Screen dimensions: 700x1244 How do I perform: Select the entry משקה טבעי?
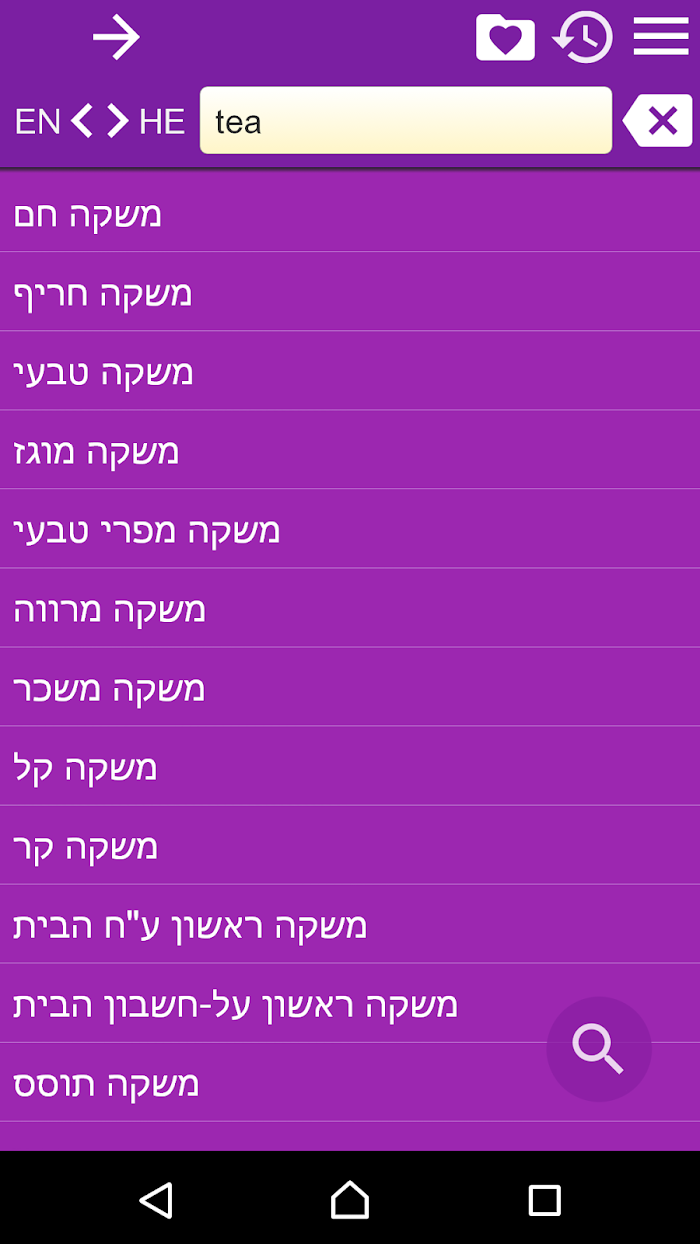click(350, 371)
